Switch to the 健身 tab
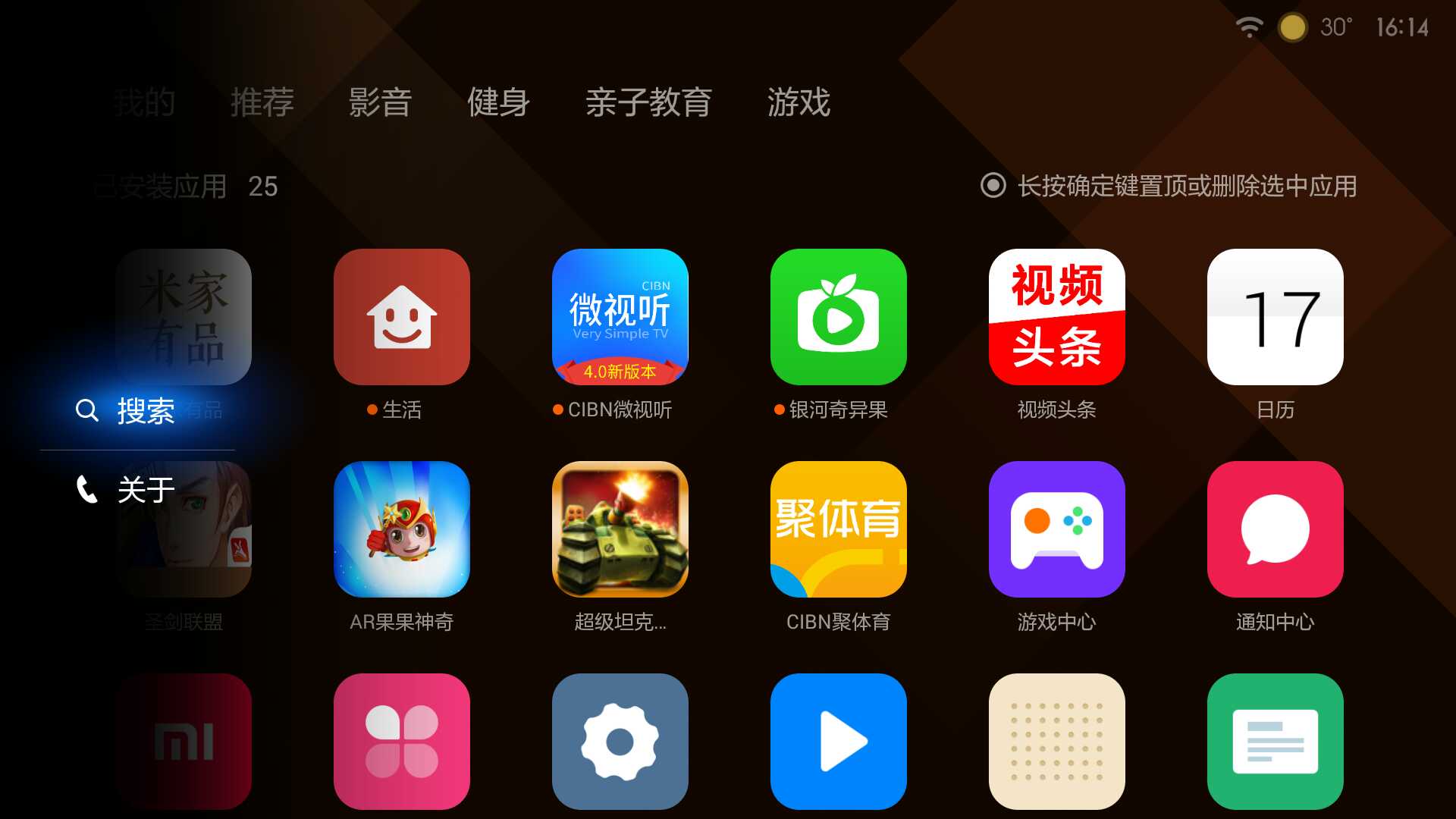 click(x=498, y=102)
